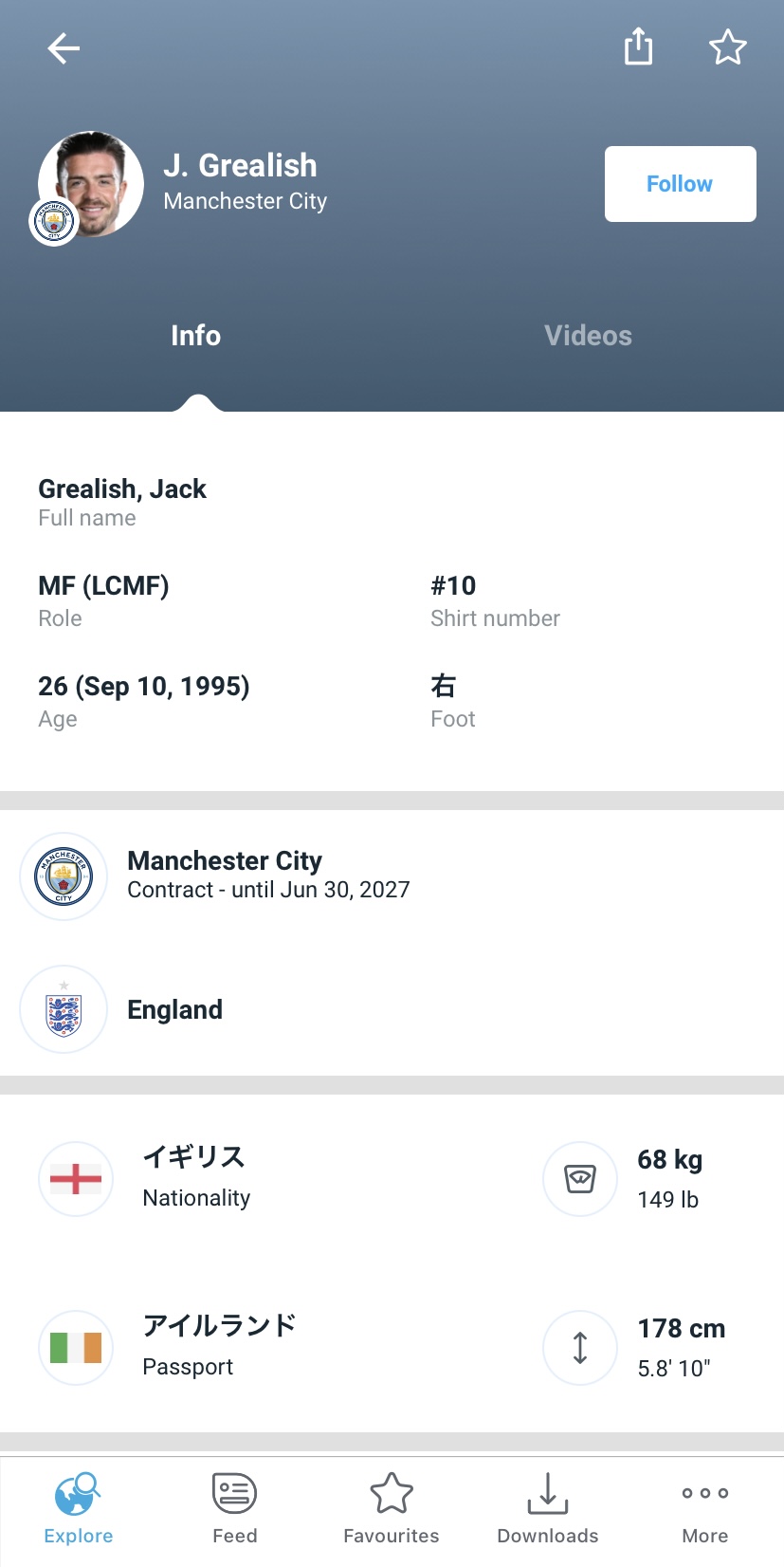Screen dimensions: 784x1567
Task: Open the Feed tab
Action: [234, 1508]
